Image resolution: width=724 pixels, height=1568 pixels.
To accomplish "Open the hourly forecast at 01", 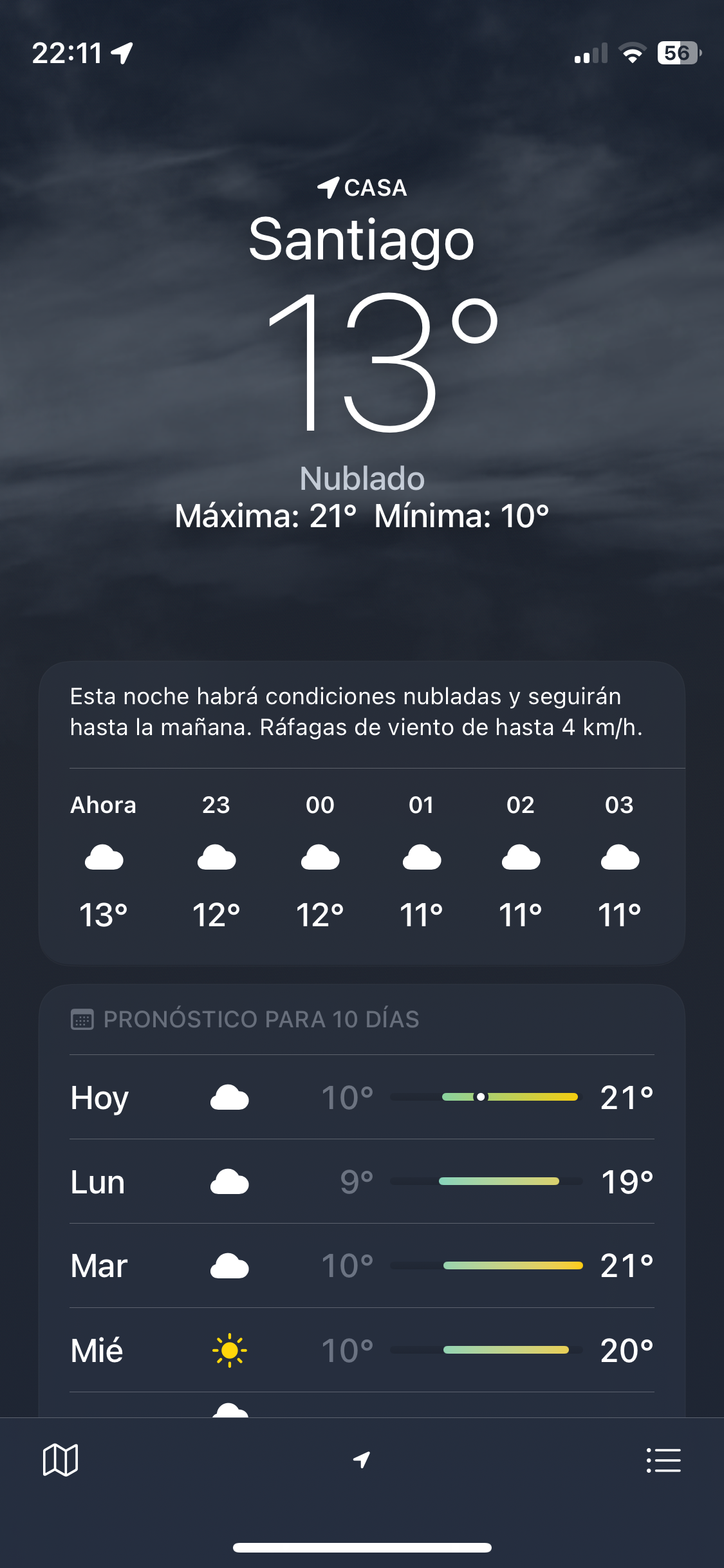I will pos(422,861).
